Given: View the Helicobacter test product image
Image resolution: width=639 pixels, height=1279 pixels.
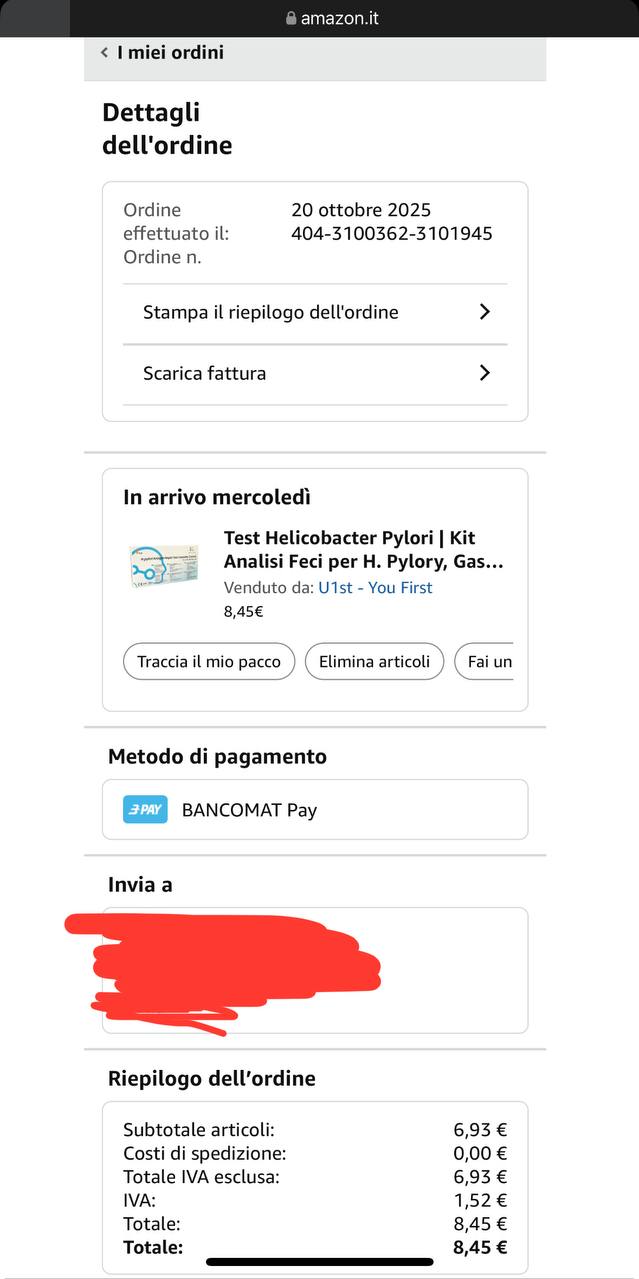Looking at the screenshot, I should [163, 566].
